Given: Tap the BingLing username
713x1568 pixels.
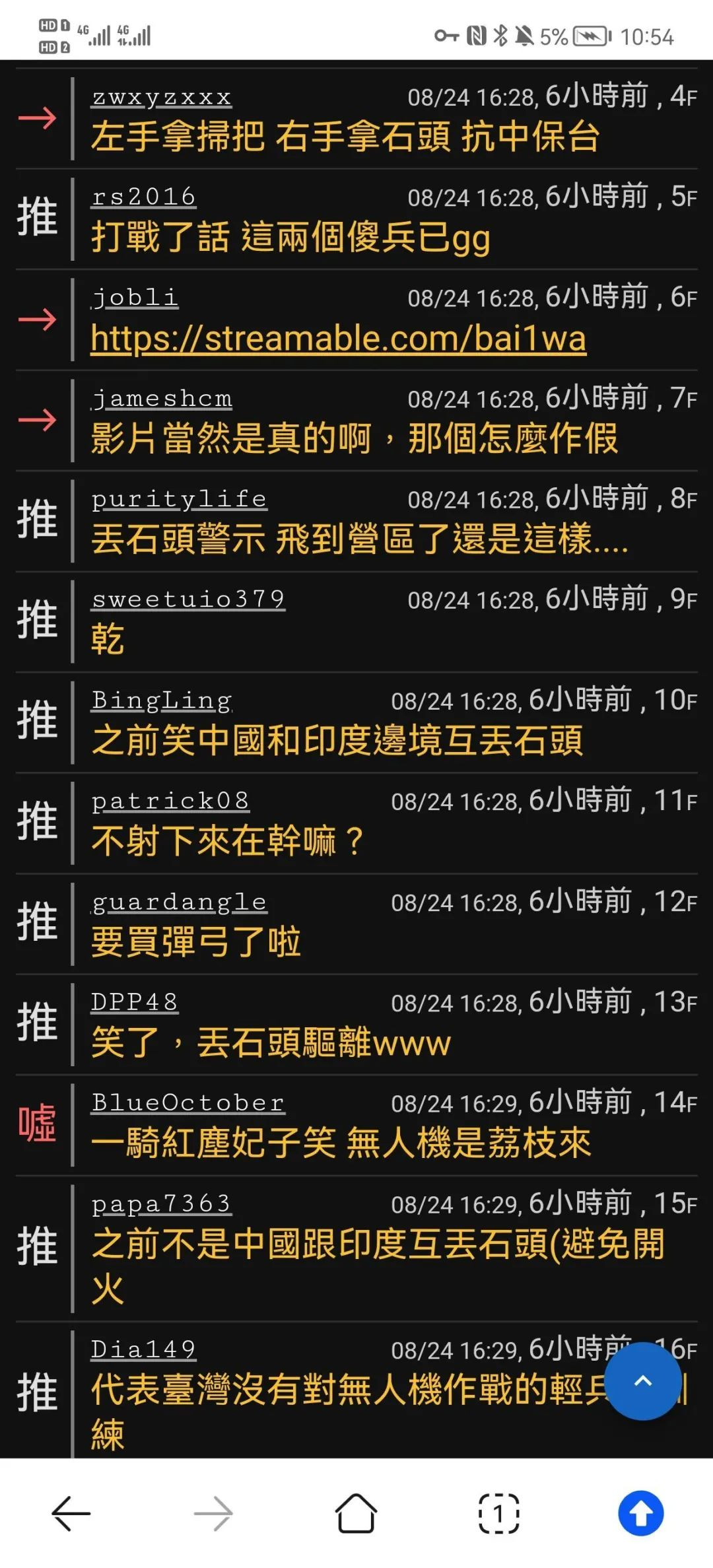Looking at the screenshot, I should pos(162,700).
